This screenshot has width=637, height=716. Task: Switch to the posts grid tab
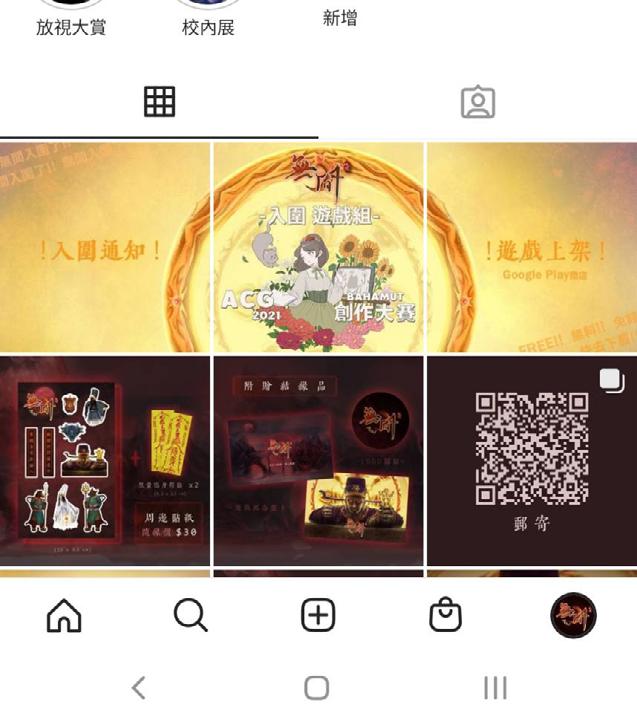[159, 102]
